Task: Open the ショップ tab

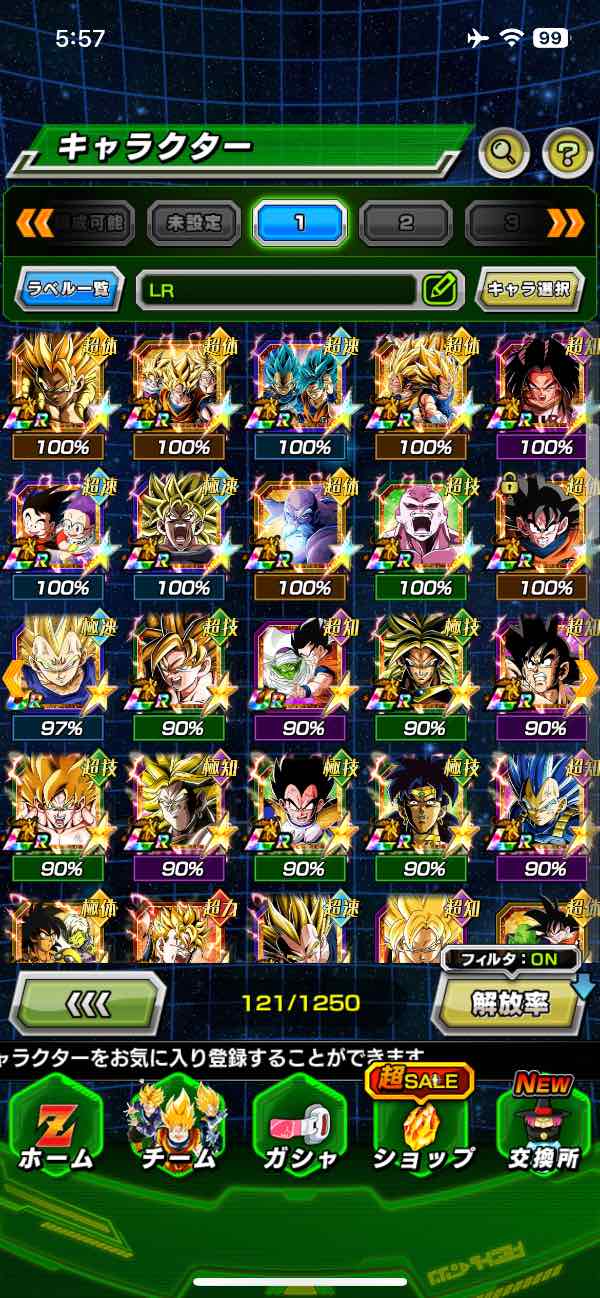Action: pos(422,1130)
